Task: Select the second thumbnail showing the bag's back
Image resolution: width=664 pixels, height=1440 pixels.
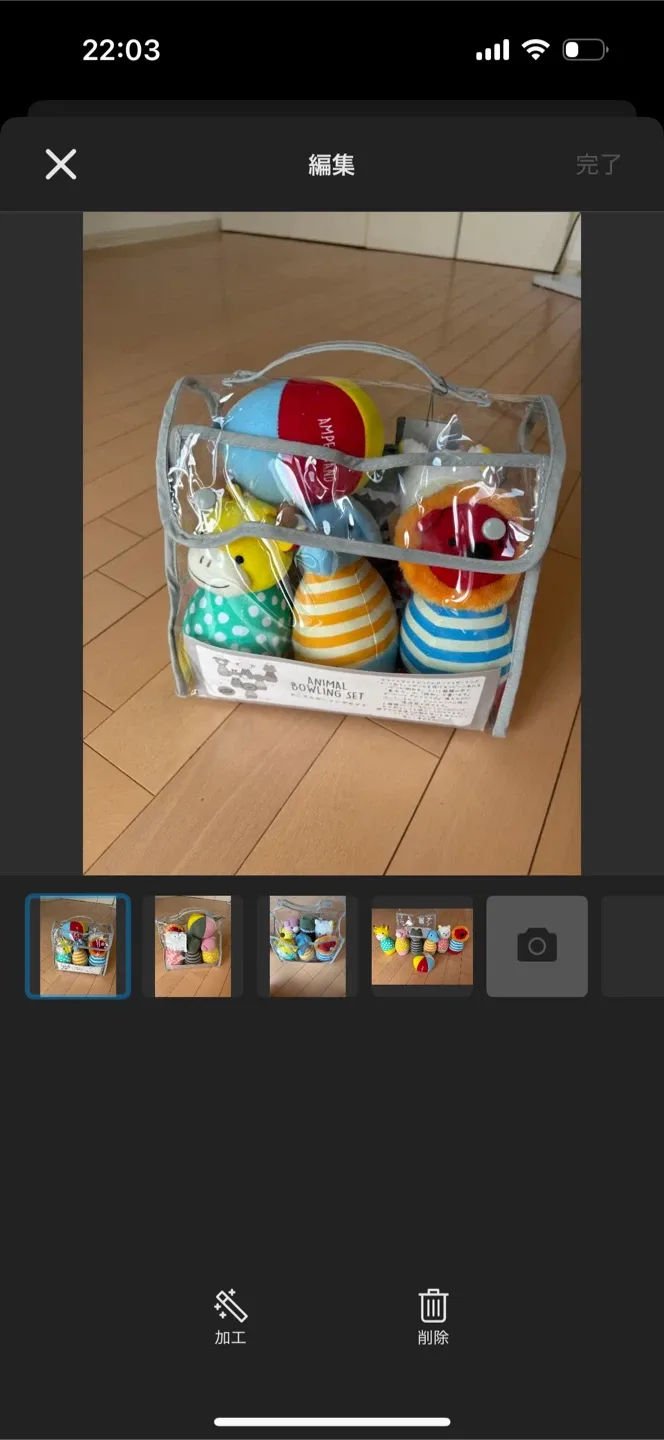Action: (x=193, y=946)
